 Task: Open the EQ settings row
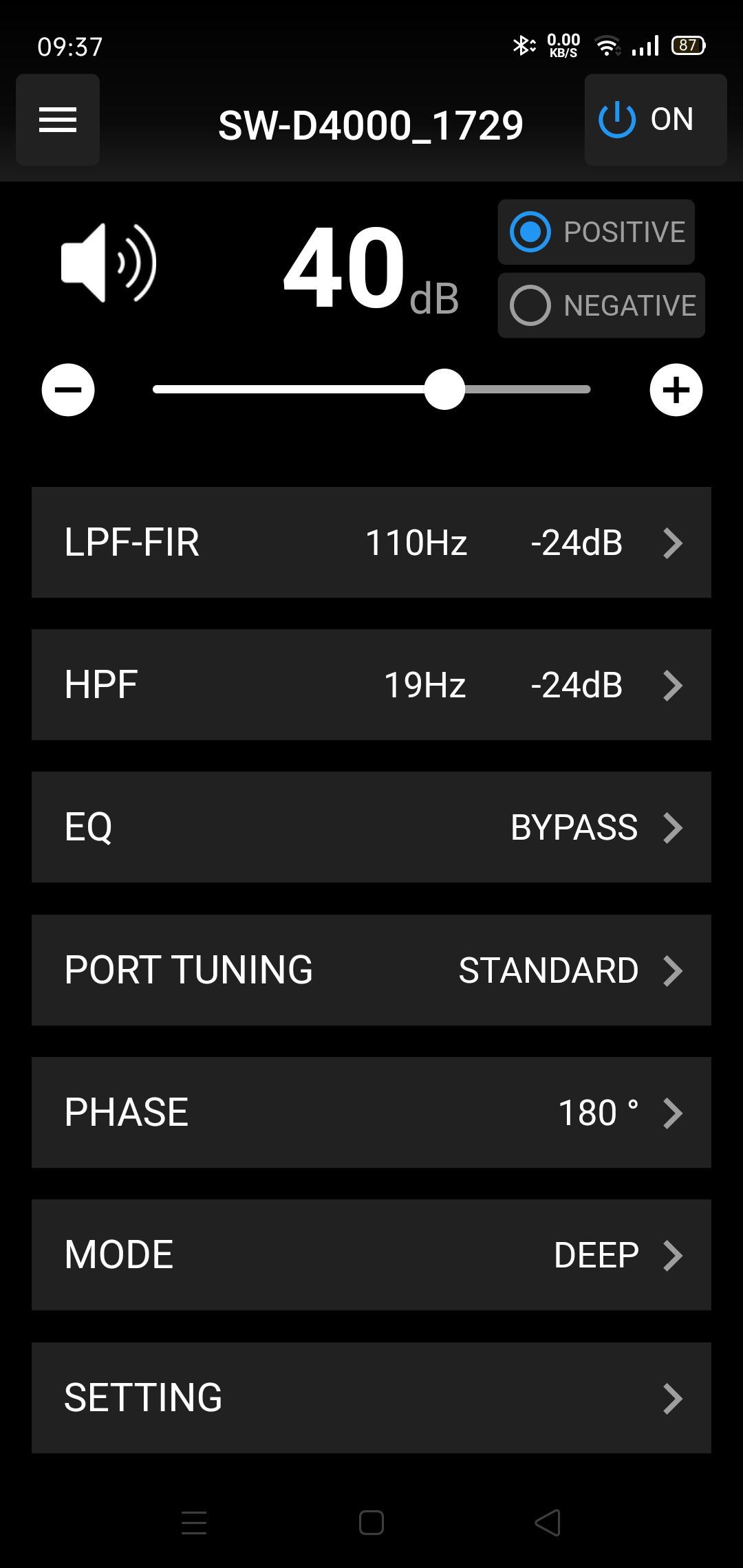click(x=371, y=827)
